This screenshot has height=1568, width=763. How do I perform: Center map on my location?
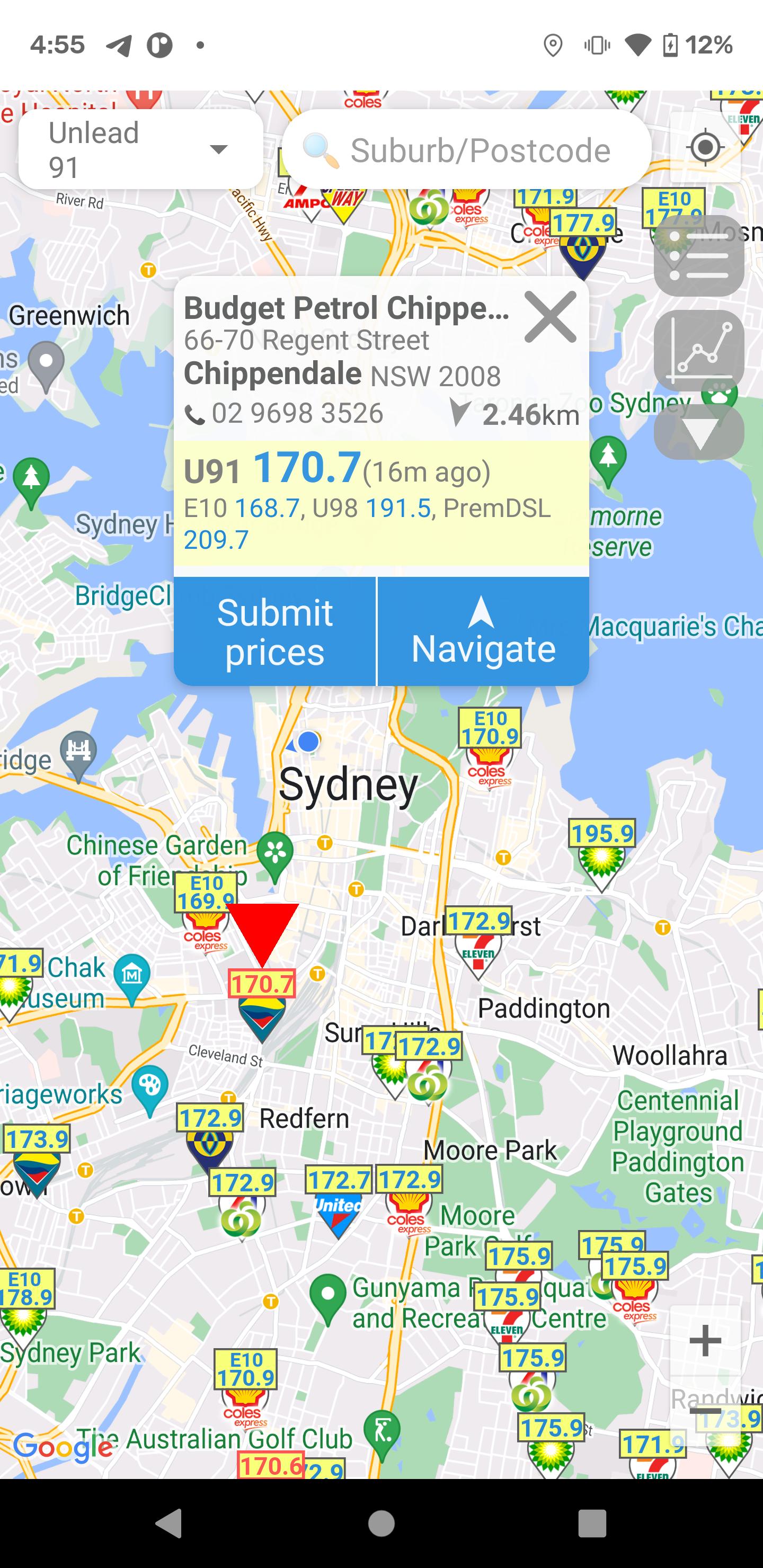pos(705,147)
